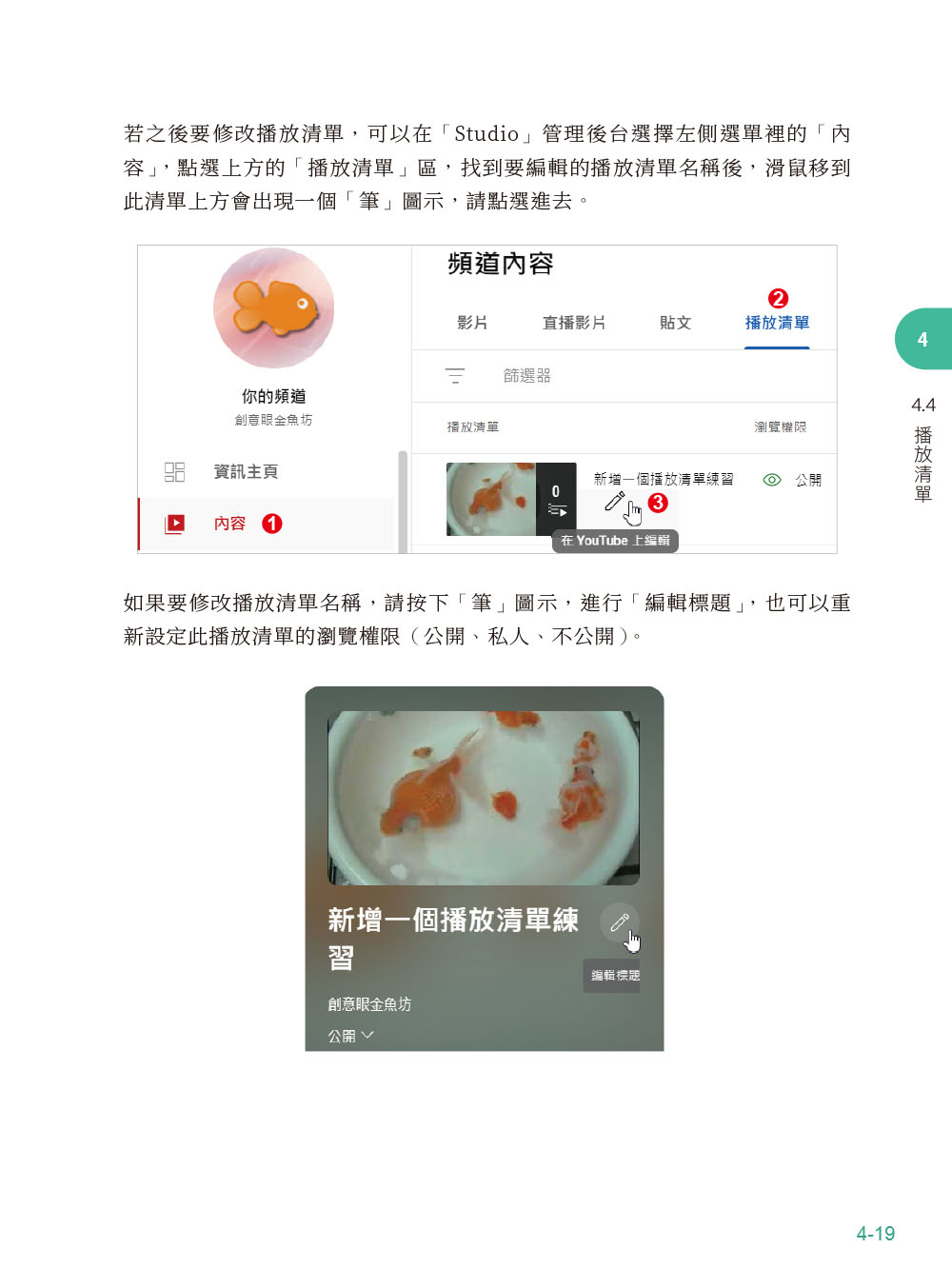Click the video count badge showing 0
The width and height of the screenshot is (952, 1288).
(558, 488)
